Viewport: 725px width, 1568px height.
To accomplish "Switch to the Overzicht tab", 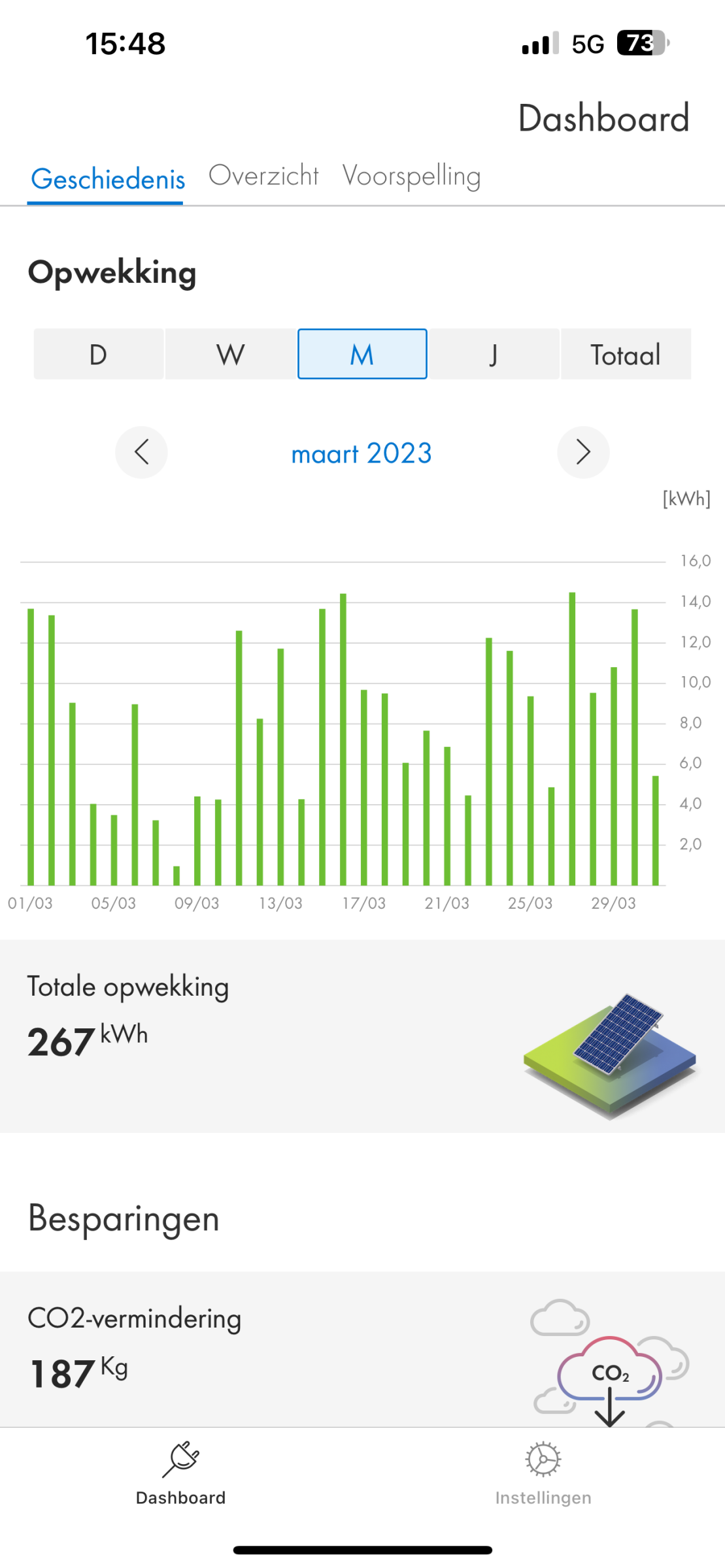I will coord(263,176).
